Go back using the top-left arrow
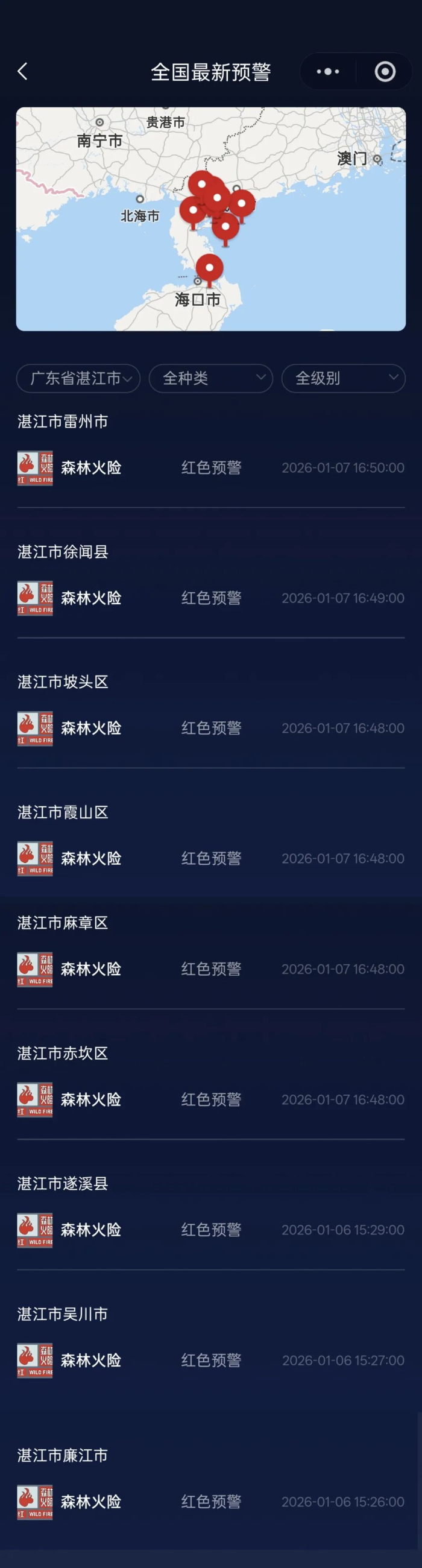Viewport: 422px width, 1568px height. [x=22, y=72]
